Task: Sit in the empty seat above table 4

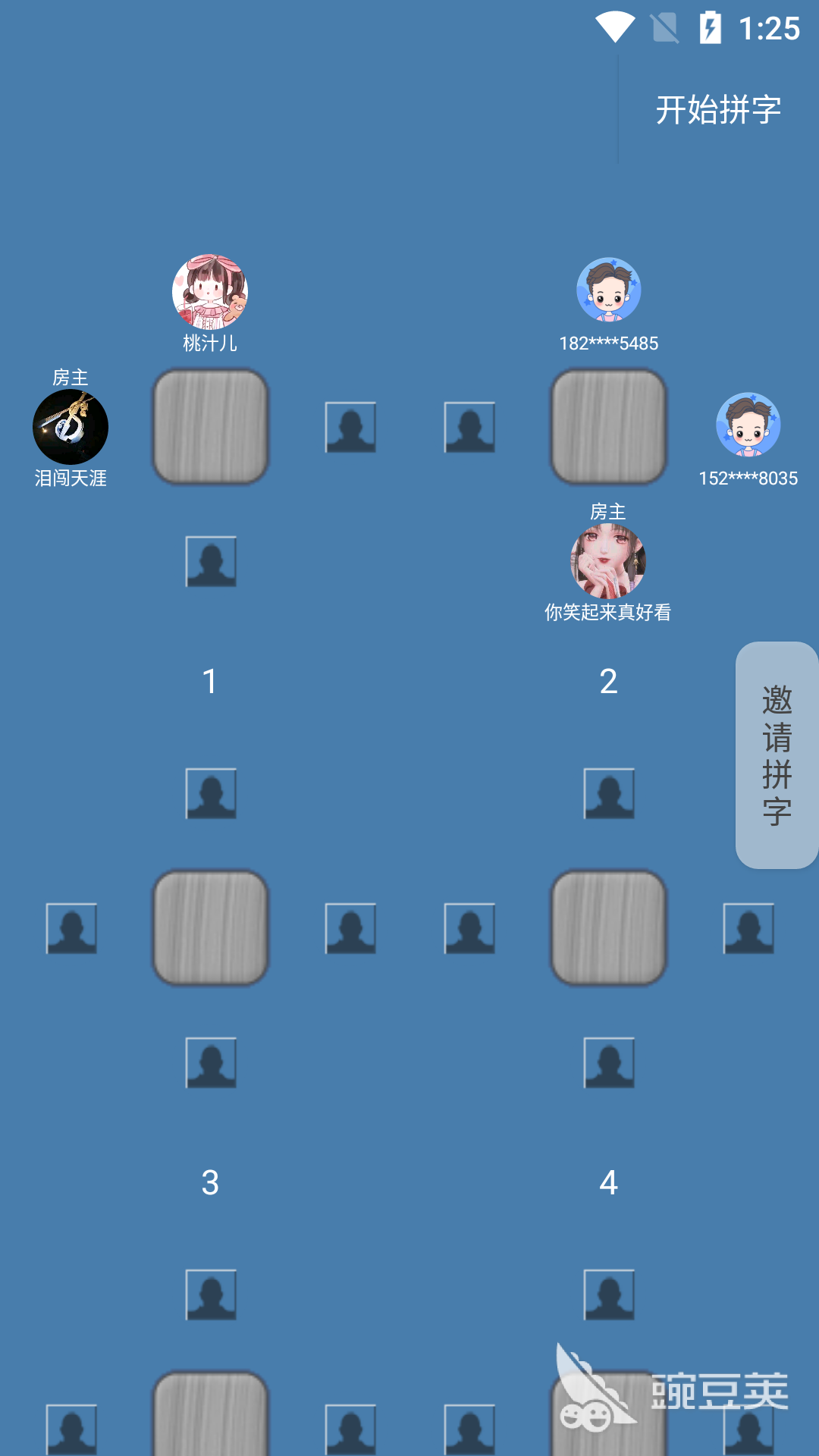Action: pyautogui.click(x=609, y=794)
